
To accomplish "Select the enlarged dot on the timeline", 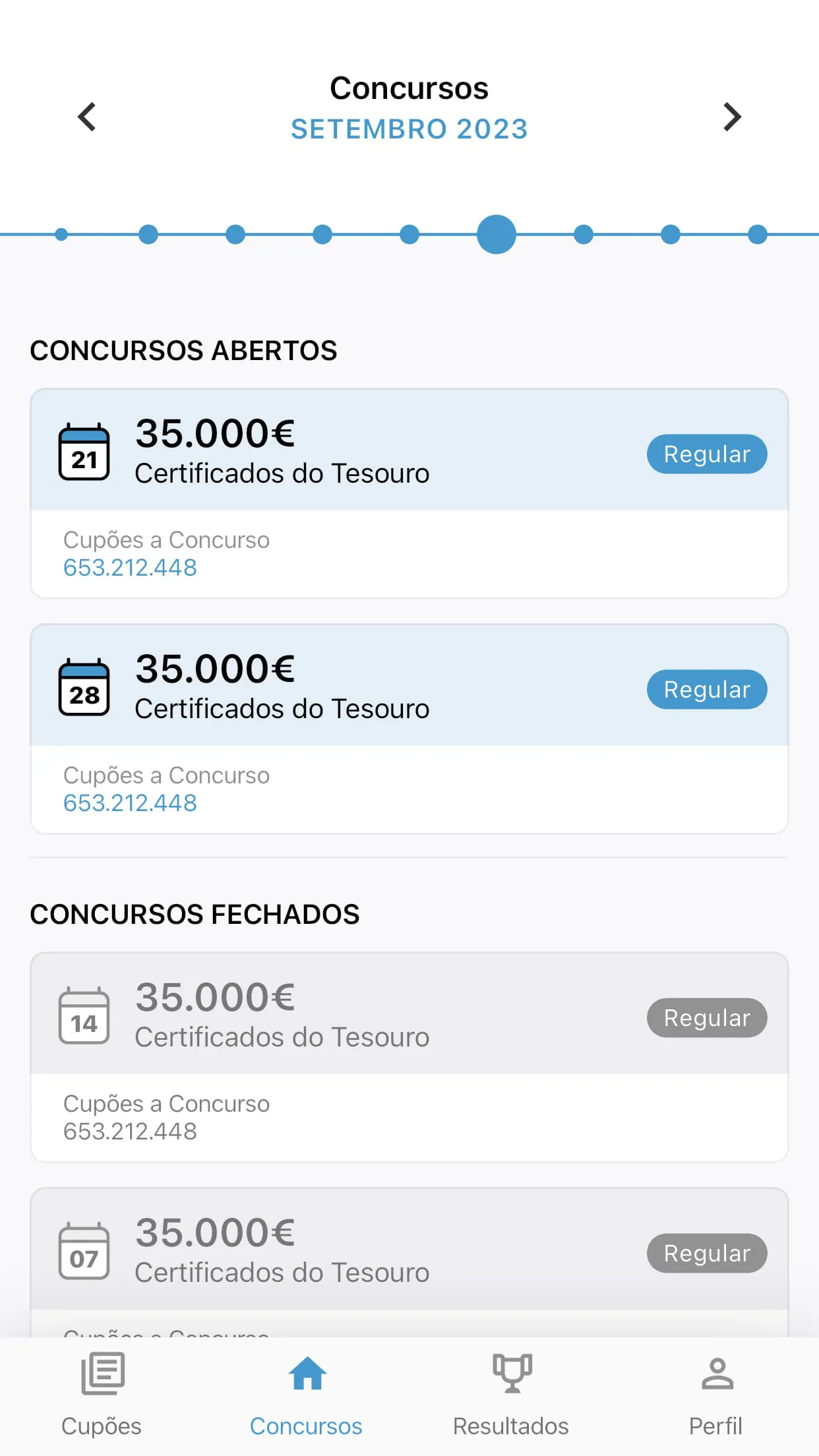I will coord(497,234).
